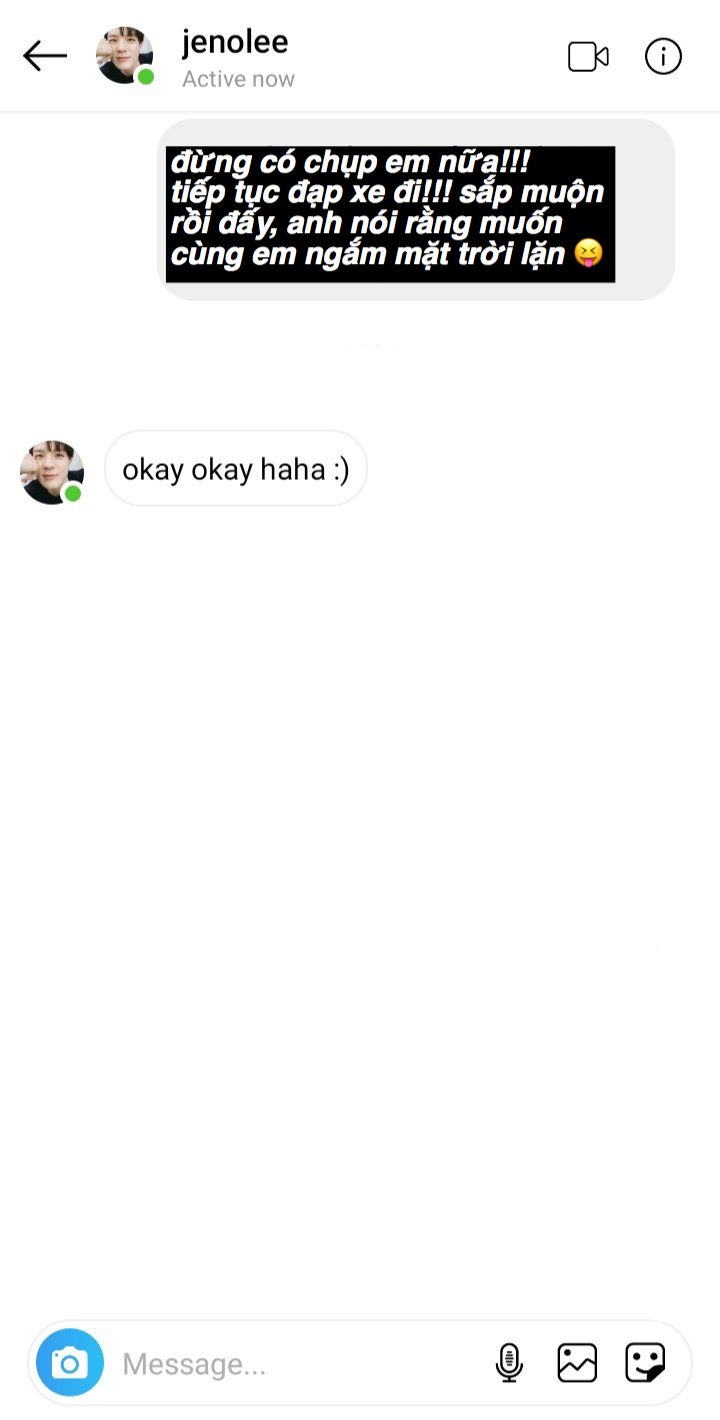Image resolution: width=720 pixels, height=1420 pixels.
Task: Open the sticker picker
Action: click(645, 1362)
